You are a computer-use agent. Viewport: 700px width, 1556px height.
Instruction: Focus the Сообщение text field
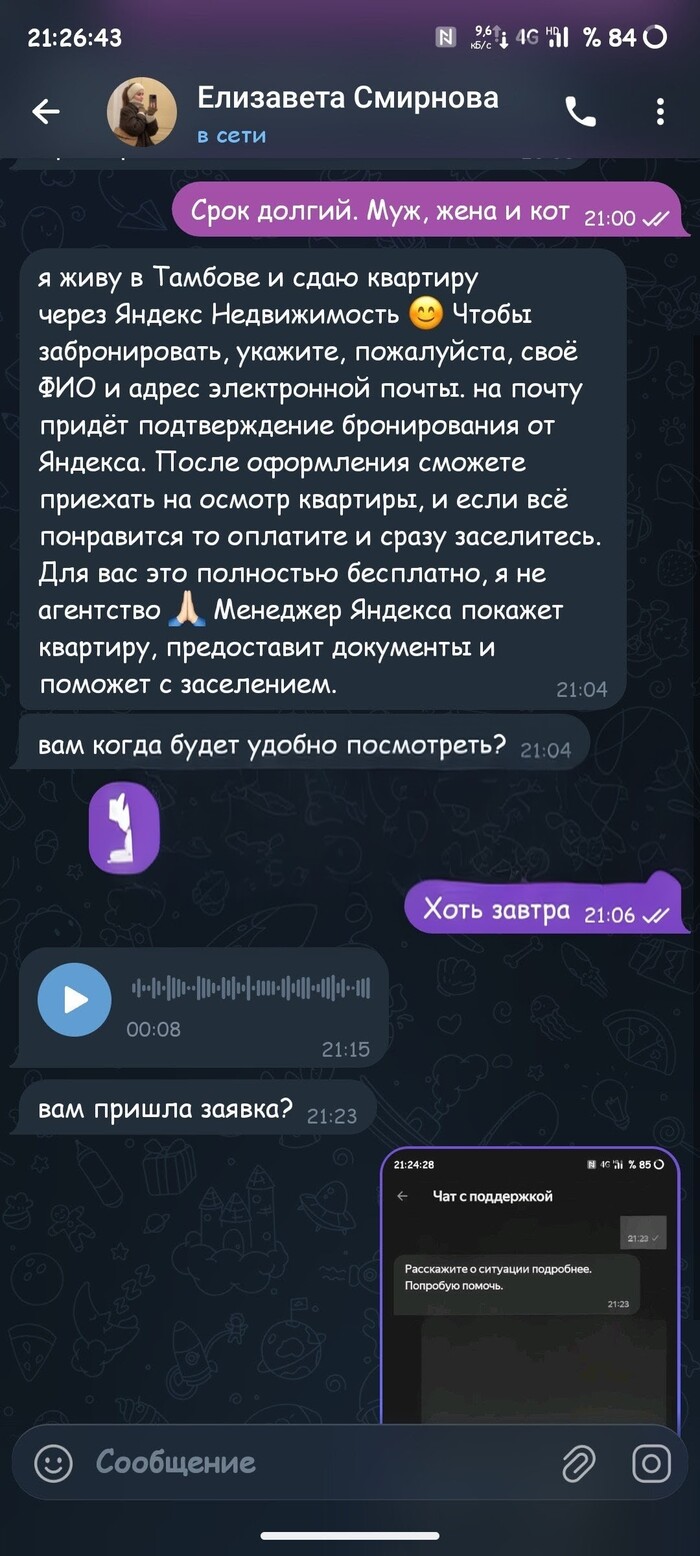click(x=300, y=1464)
